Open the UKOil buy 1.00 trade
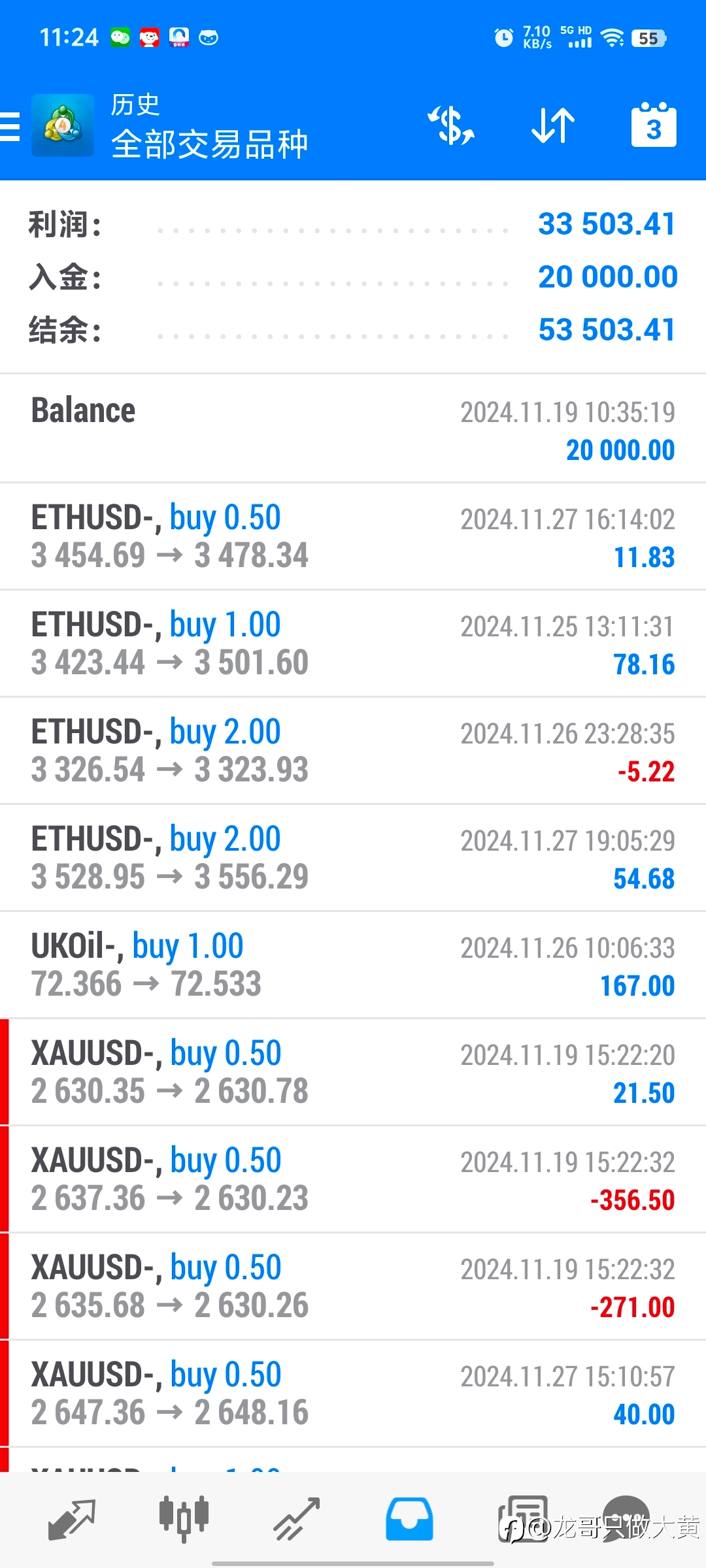Screen dimensions: 706x1568 353,965
